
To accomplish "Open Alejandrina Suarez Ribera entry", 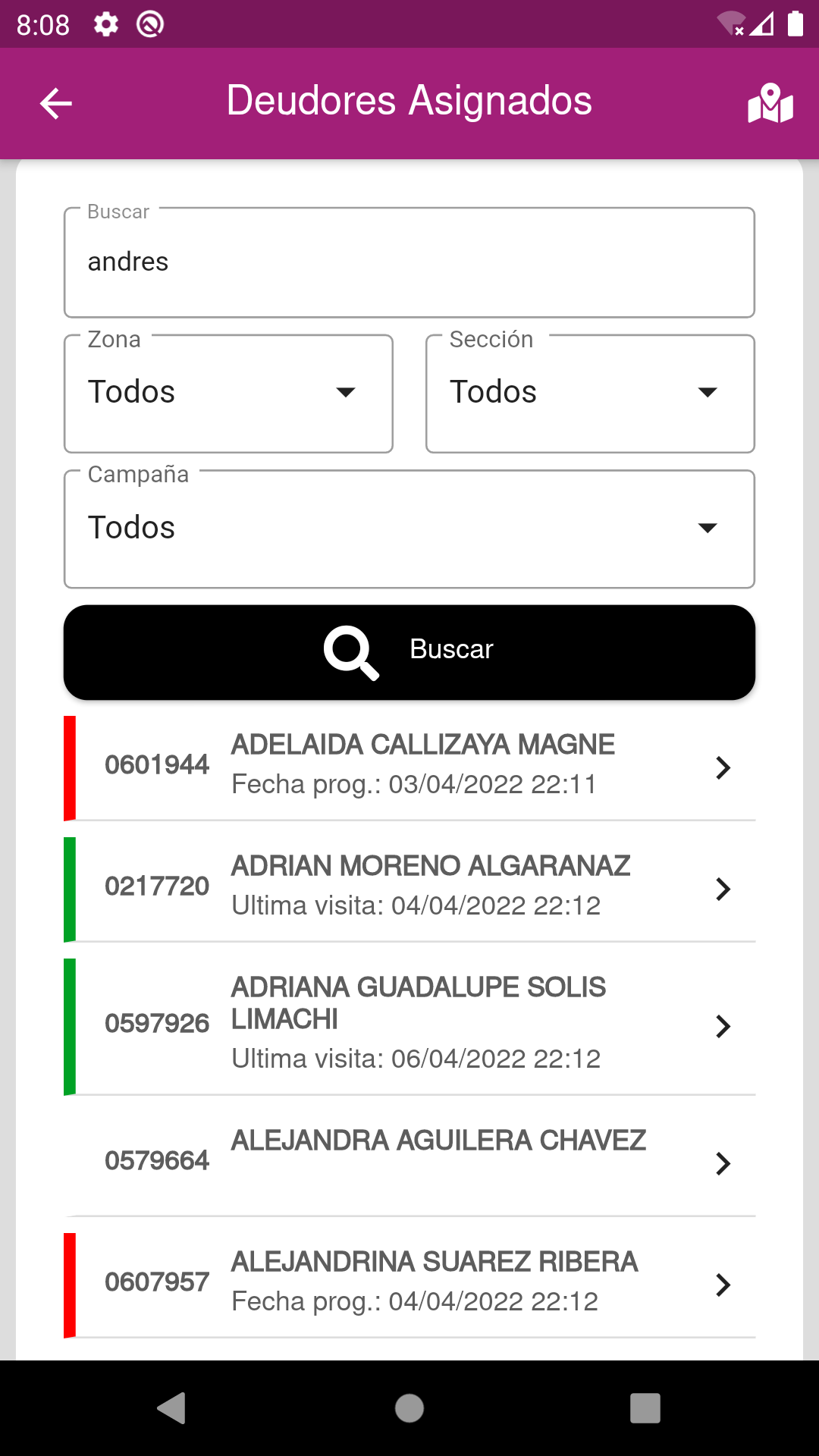I will click(409, 1285).
